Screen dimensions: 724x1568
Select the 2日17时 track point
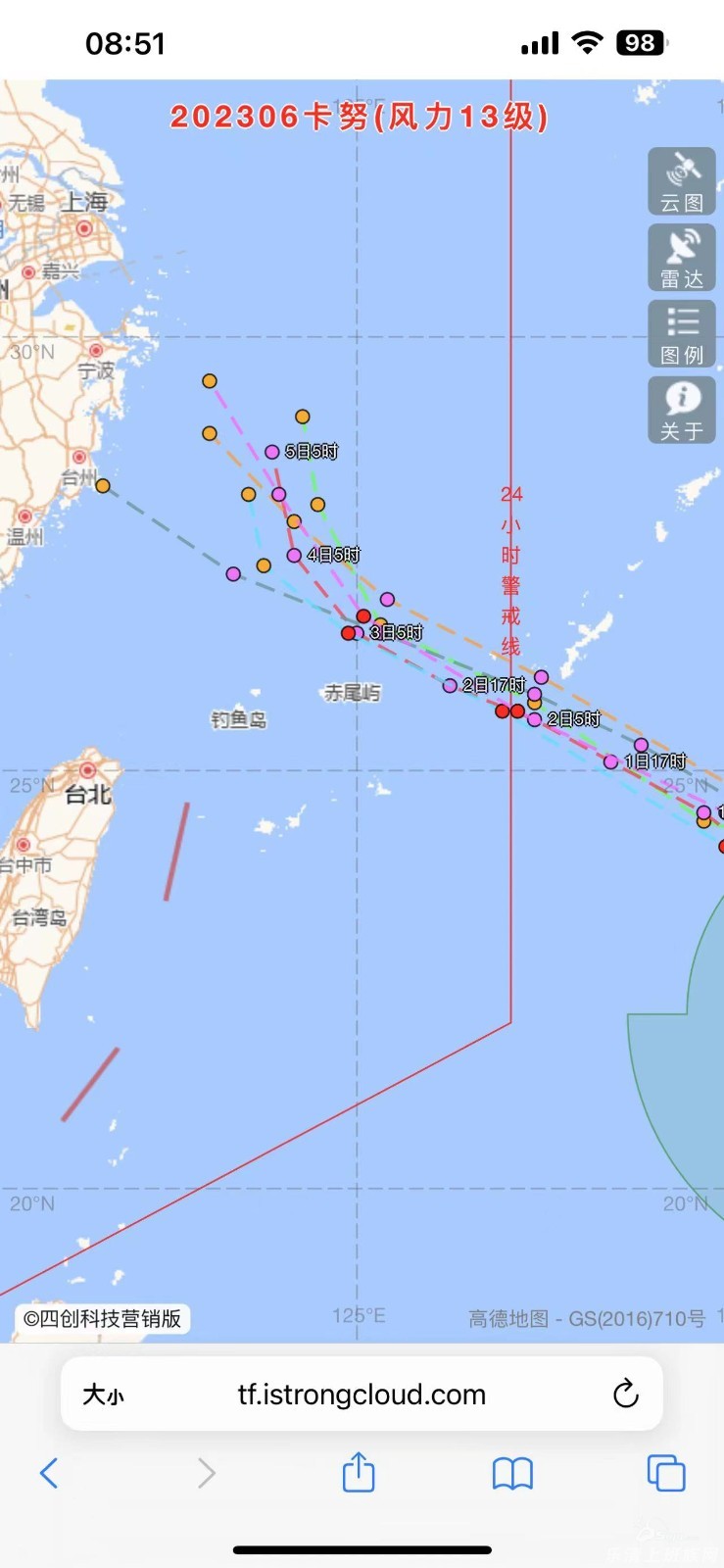[x=450, y=686]
